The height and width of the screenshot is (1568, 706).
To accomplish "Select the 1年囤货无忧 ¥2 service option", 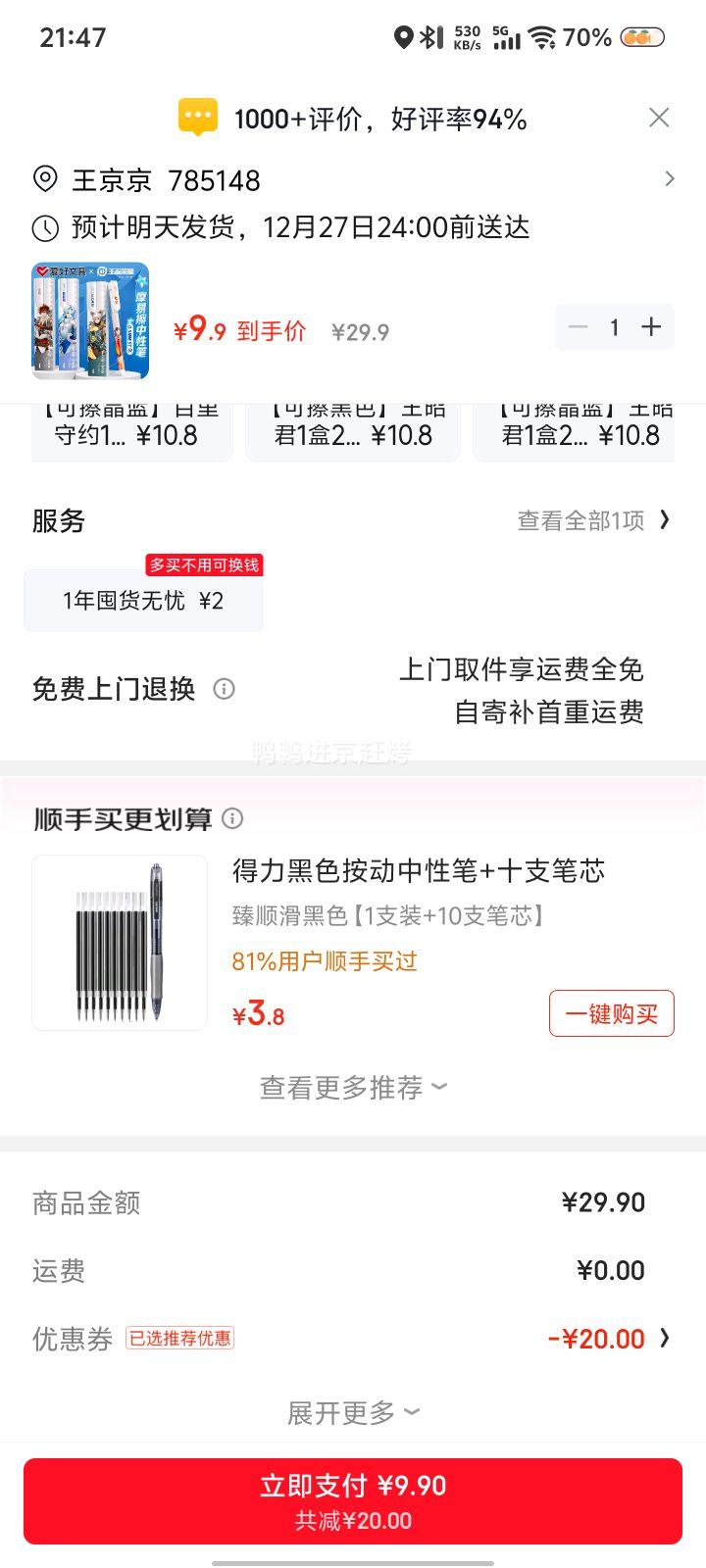I will [143, 600].
